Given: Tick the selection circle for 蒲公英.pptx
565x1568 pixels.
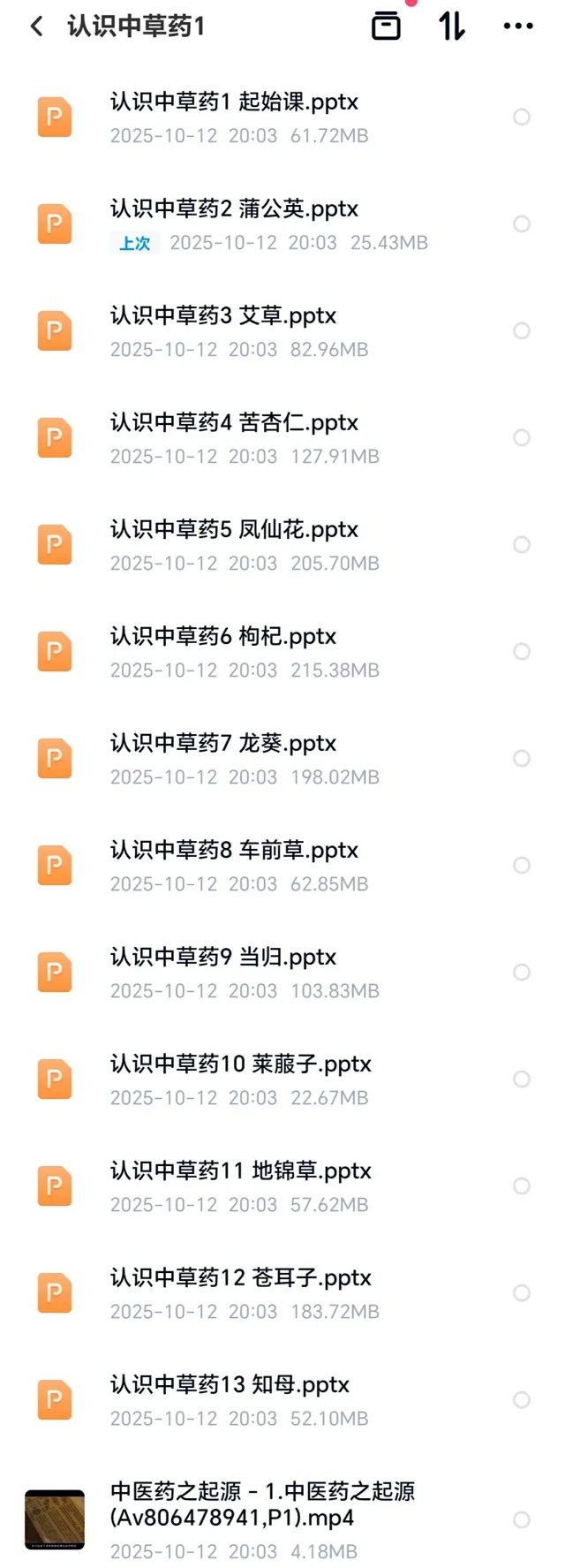Looking at the screenshot, I should pyautogui.click(x=522, y=223).
